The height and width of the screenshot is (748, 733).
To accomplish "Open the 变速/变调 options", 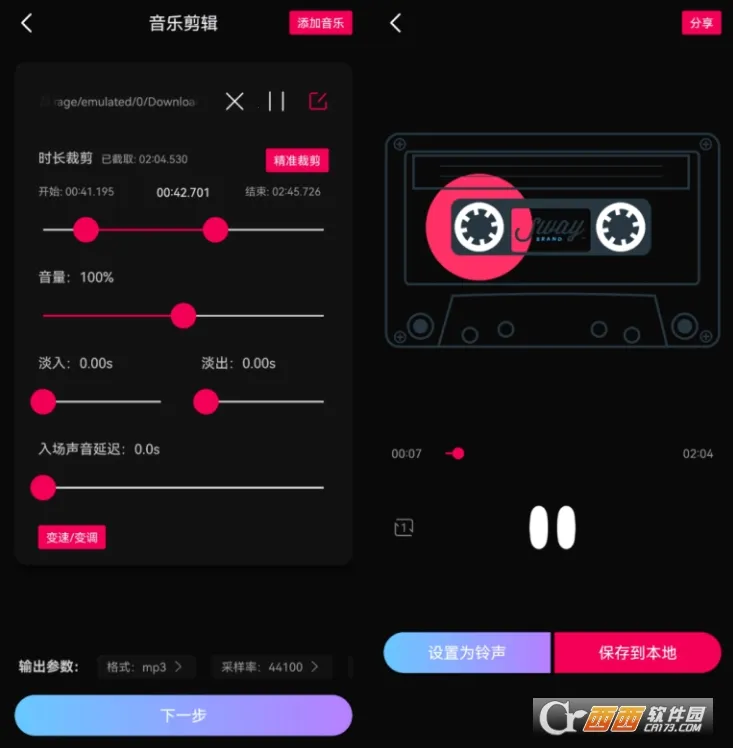I will 72,537.
